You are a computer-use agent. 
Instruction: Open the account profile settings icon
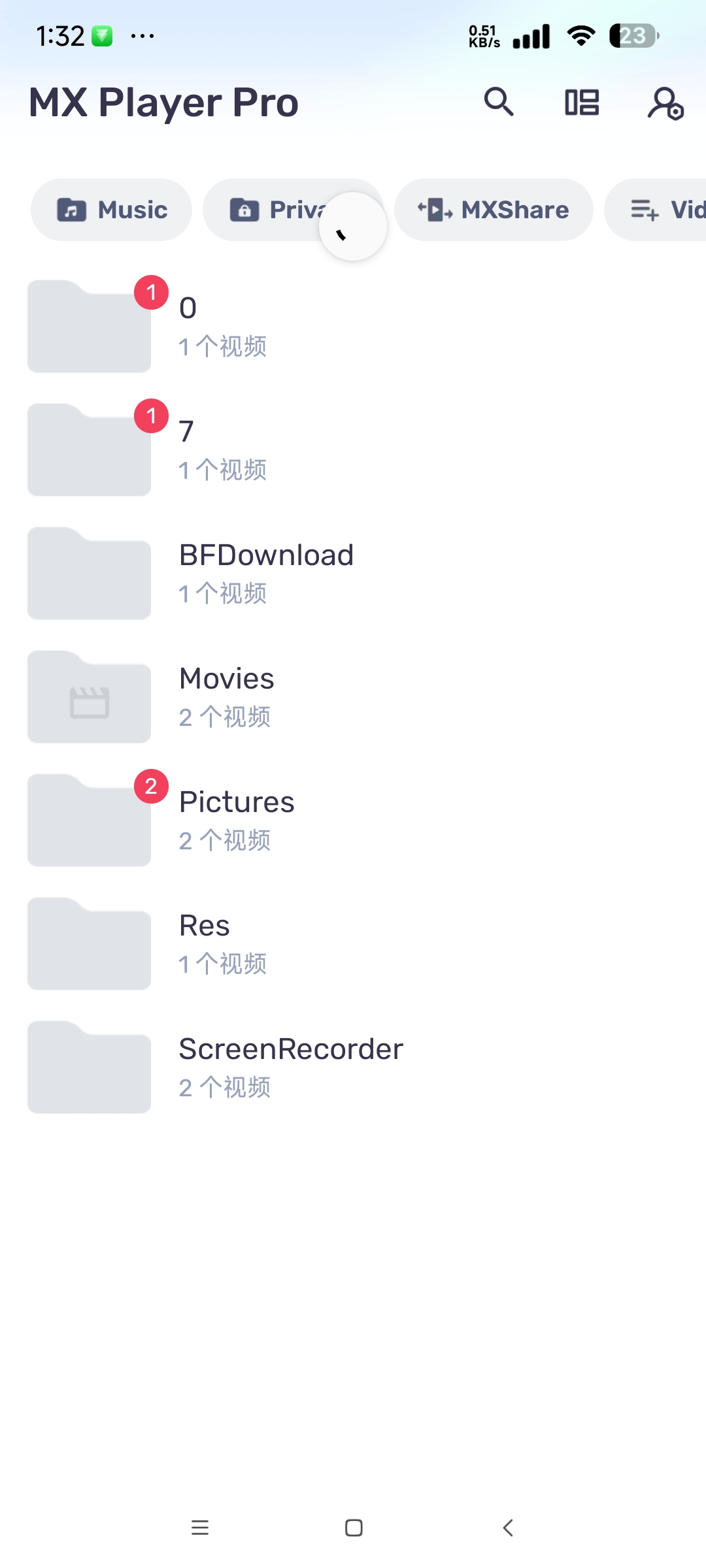pos(665,103)
